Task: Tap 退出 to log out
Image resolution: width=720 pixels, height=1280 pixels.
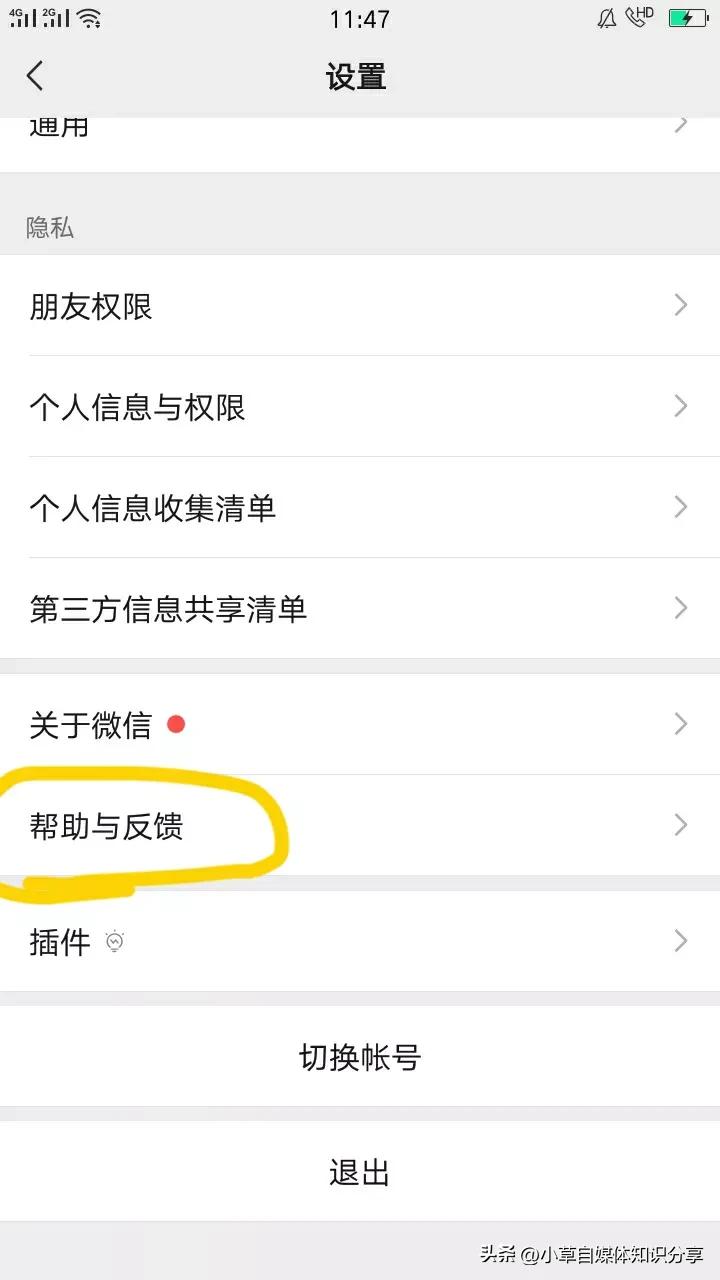Action: tap(360, 1172)
